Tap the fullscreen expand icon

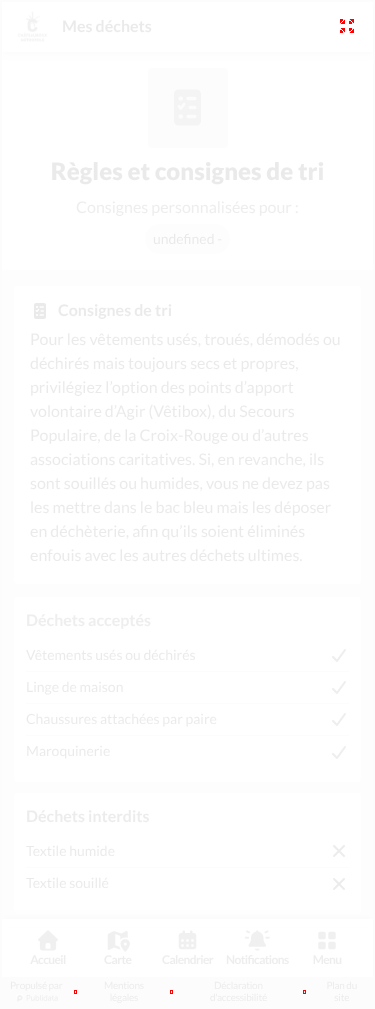pos(347,26)
